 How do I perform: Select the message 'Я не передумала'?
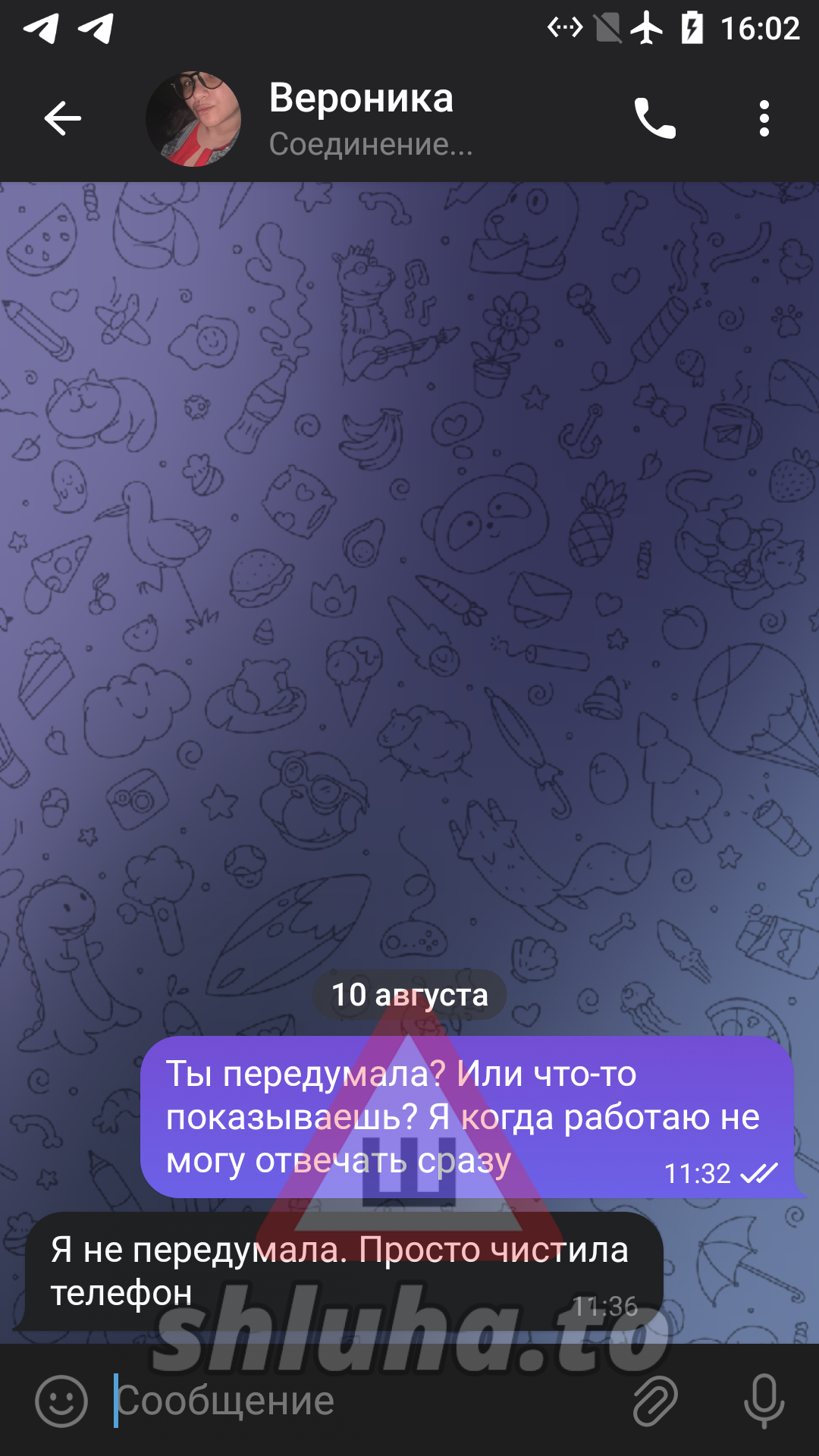341,1271
